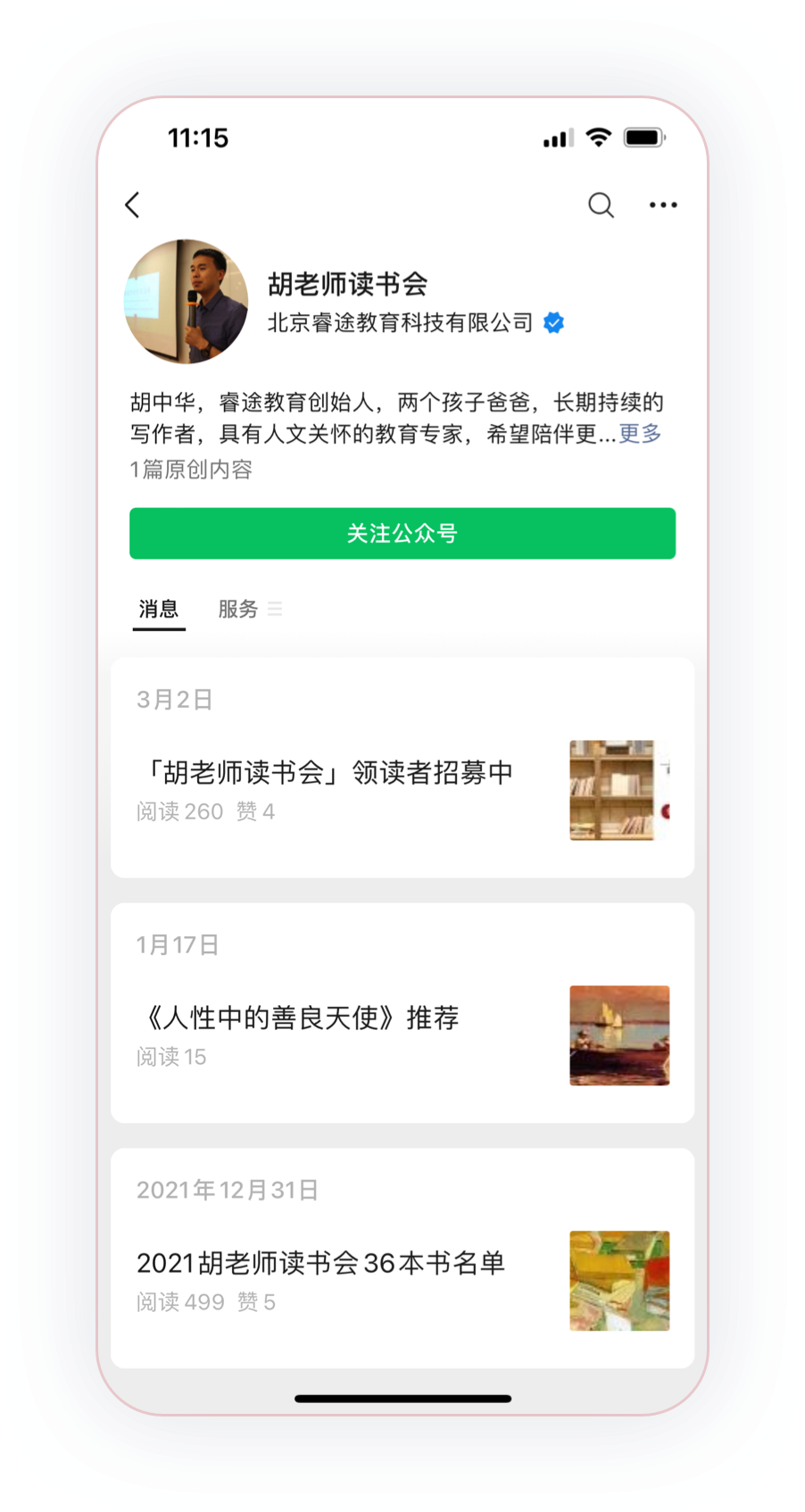Go back using the top-left arrow
805x1512 pixels.
tap(133, 205)
